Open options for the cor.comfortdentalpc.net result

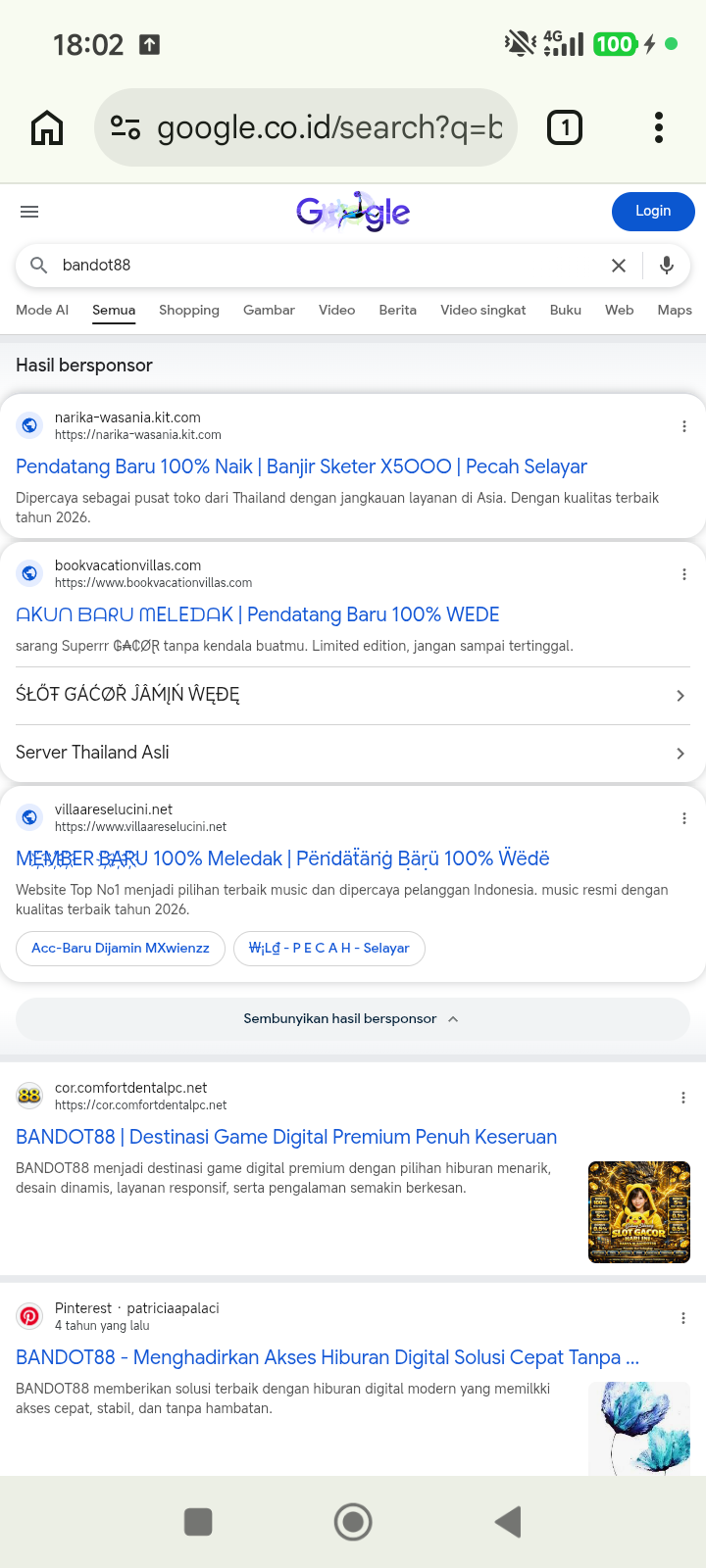pos(683,1098)
